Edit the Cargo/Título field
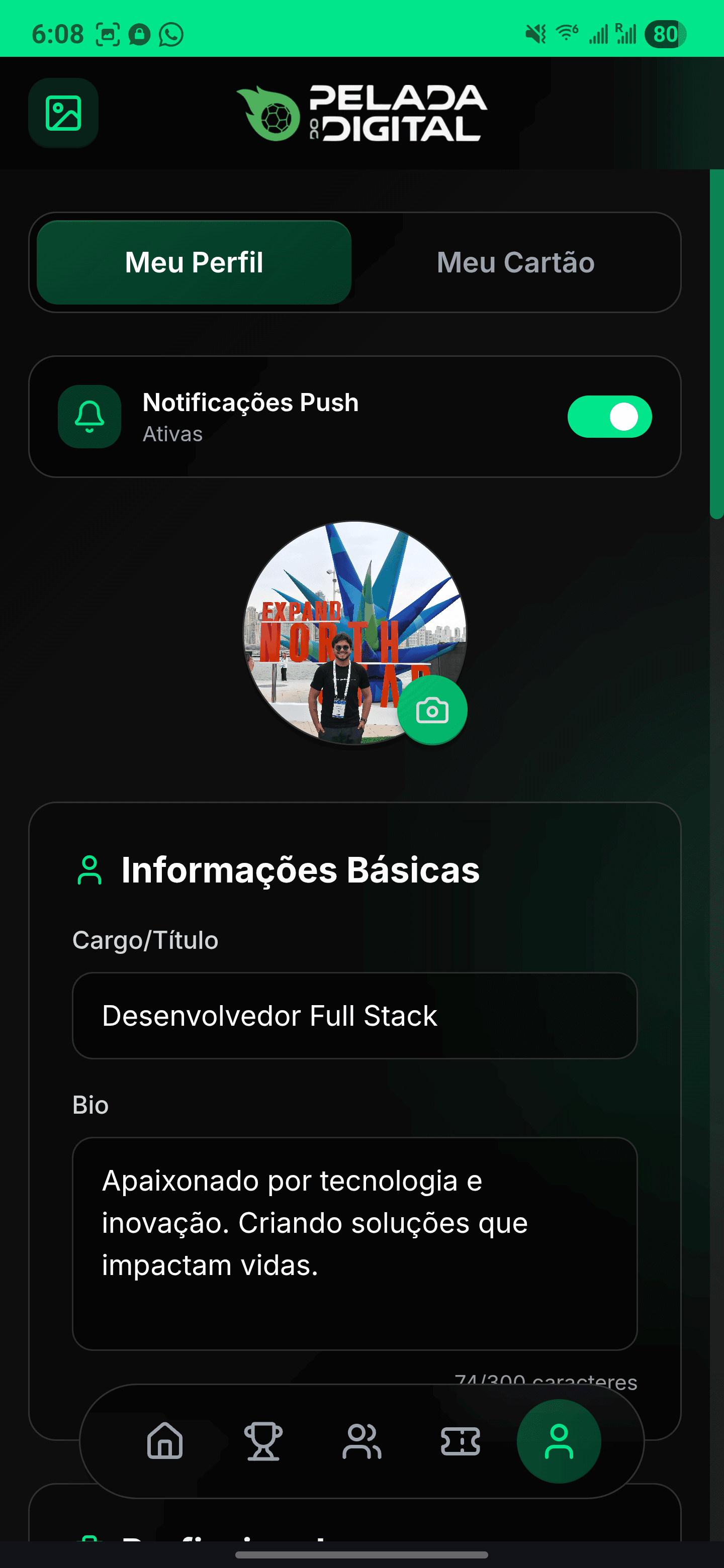 point(354,1015)
